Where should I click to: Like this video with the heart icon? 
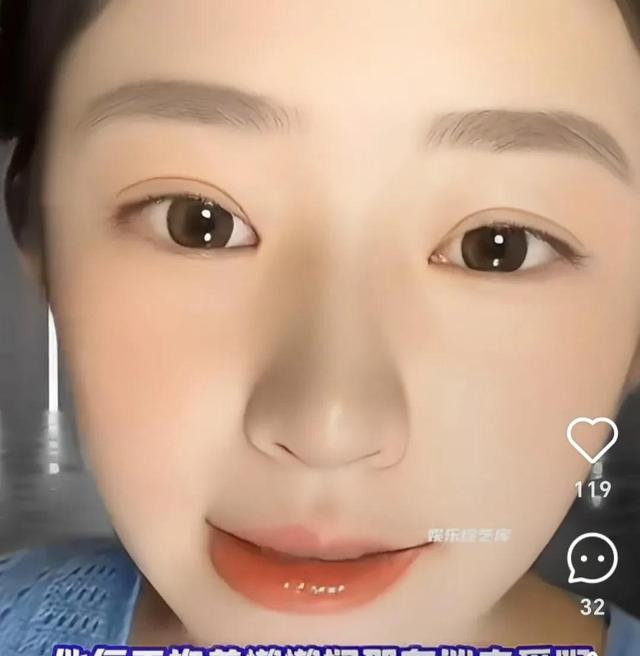click(x=592, y=441)
